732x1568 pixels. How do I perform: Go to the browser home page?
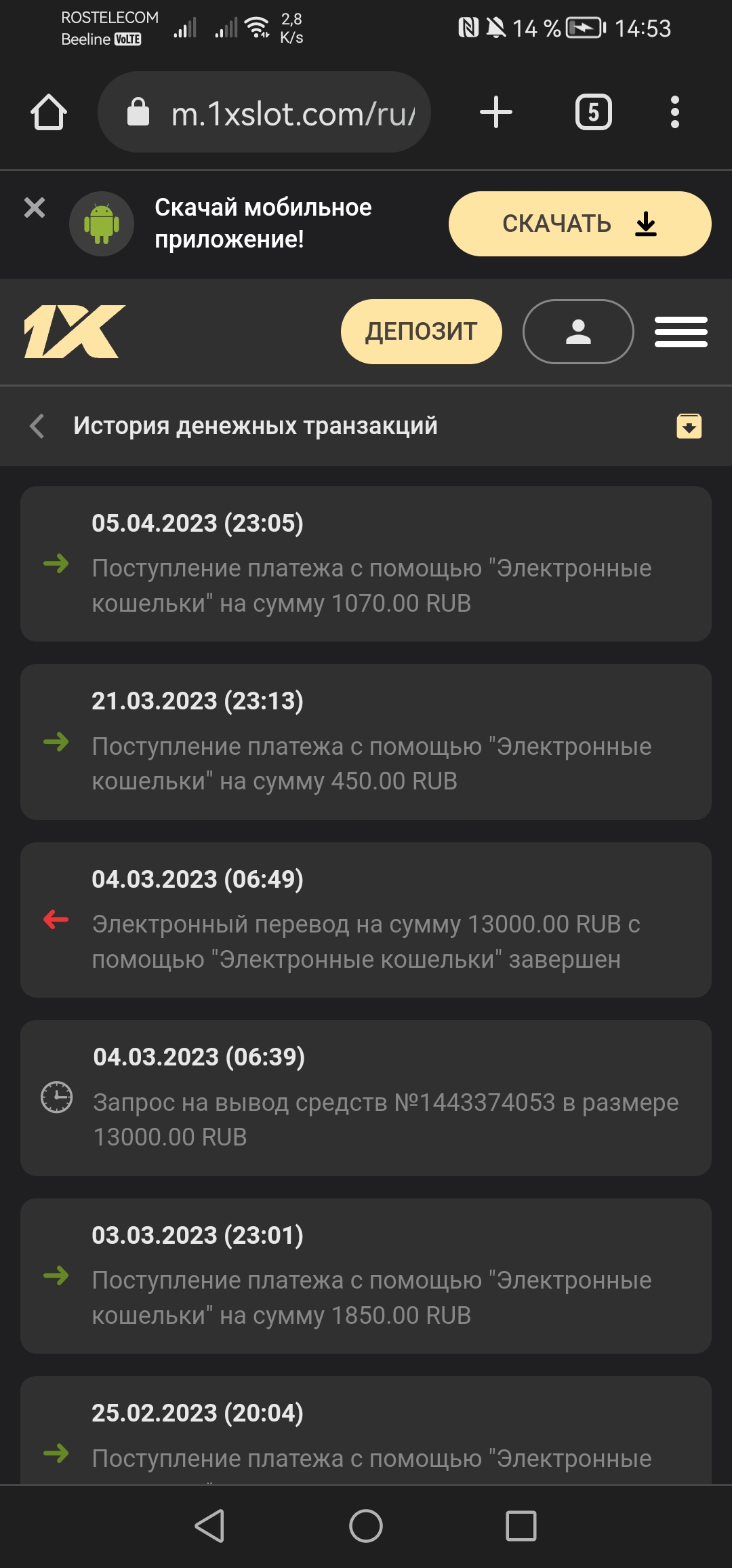[x=49, y=113]
